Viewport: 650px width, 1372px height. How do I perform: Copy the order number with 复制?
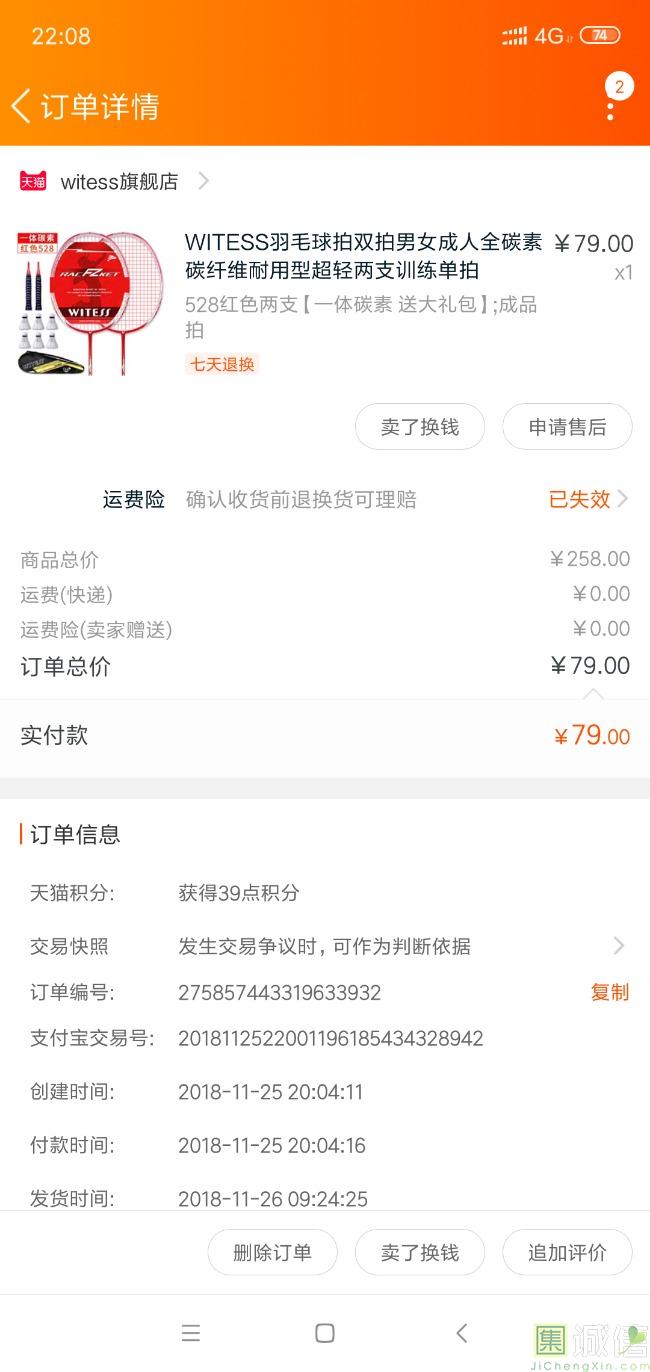[x=609, y=992]
